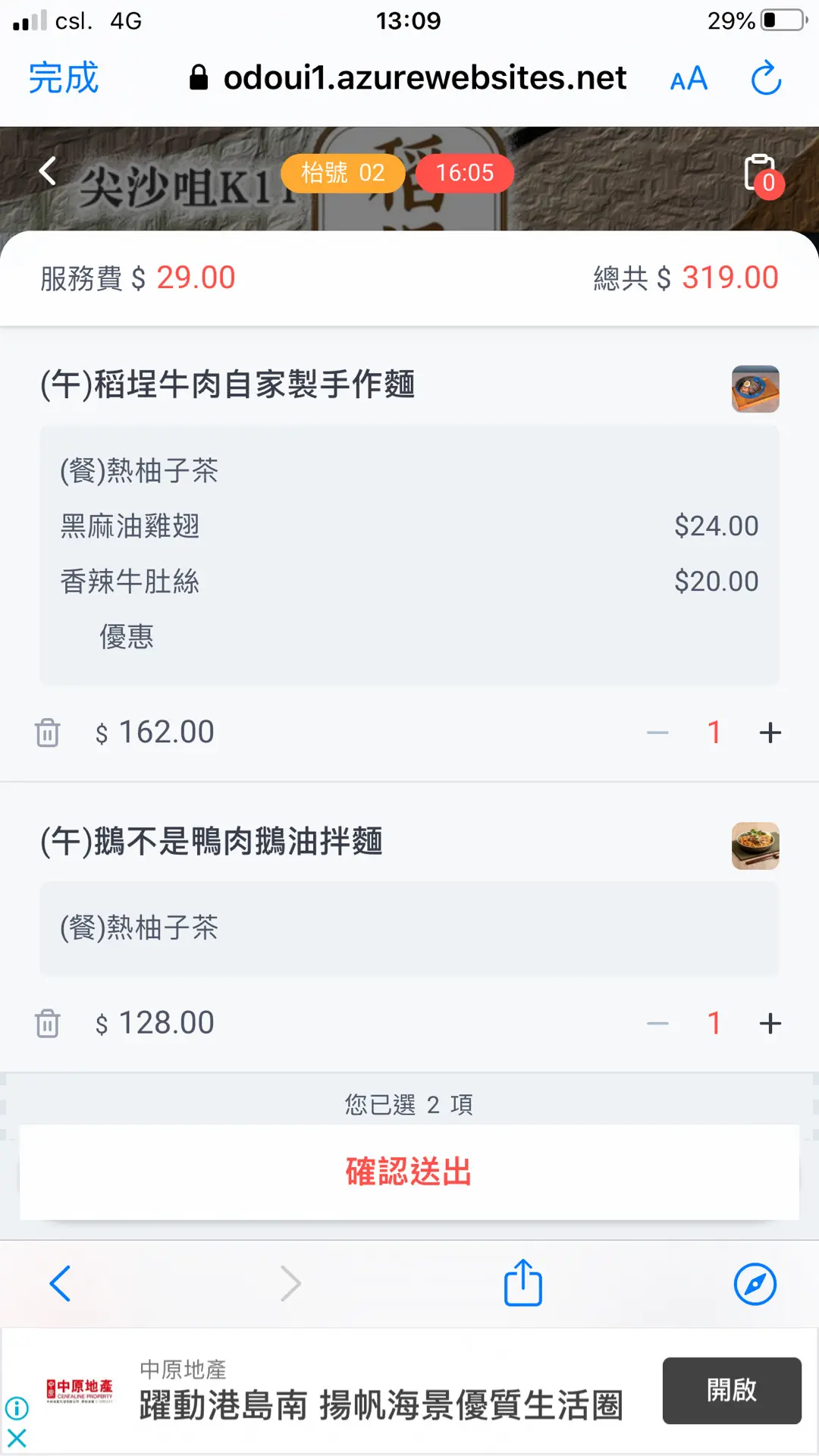Share this page

point(523,1282)
